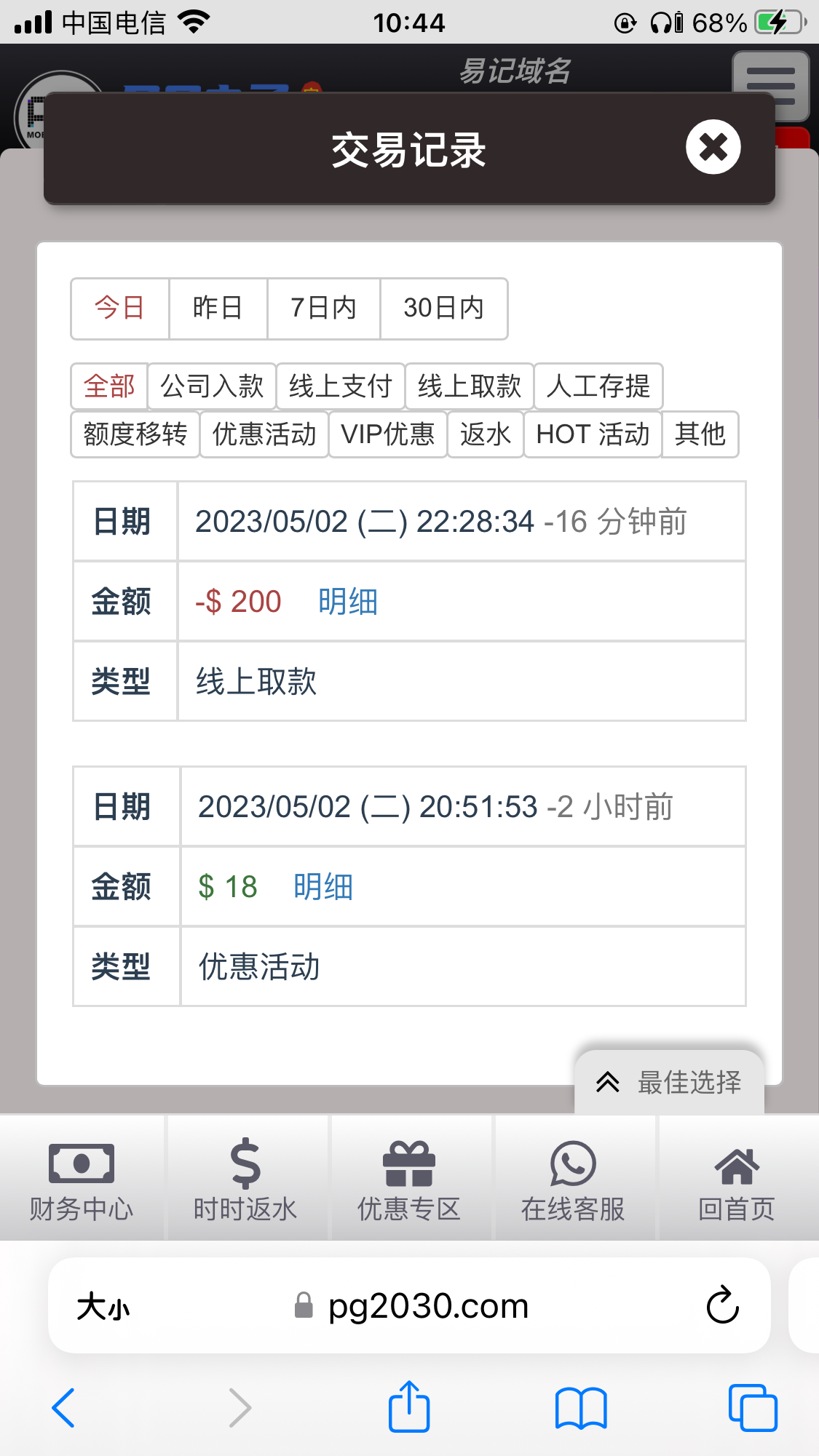The width and height of the screenshot is (819, 1456).
Task: Enable the 30日内 date range filter
Action: coord(443,309)
